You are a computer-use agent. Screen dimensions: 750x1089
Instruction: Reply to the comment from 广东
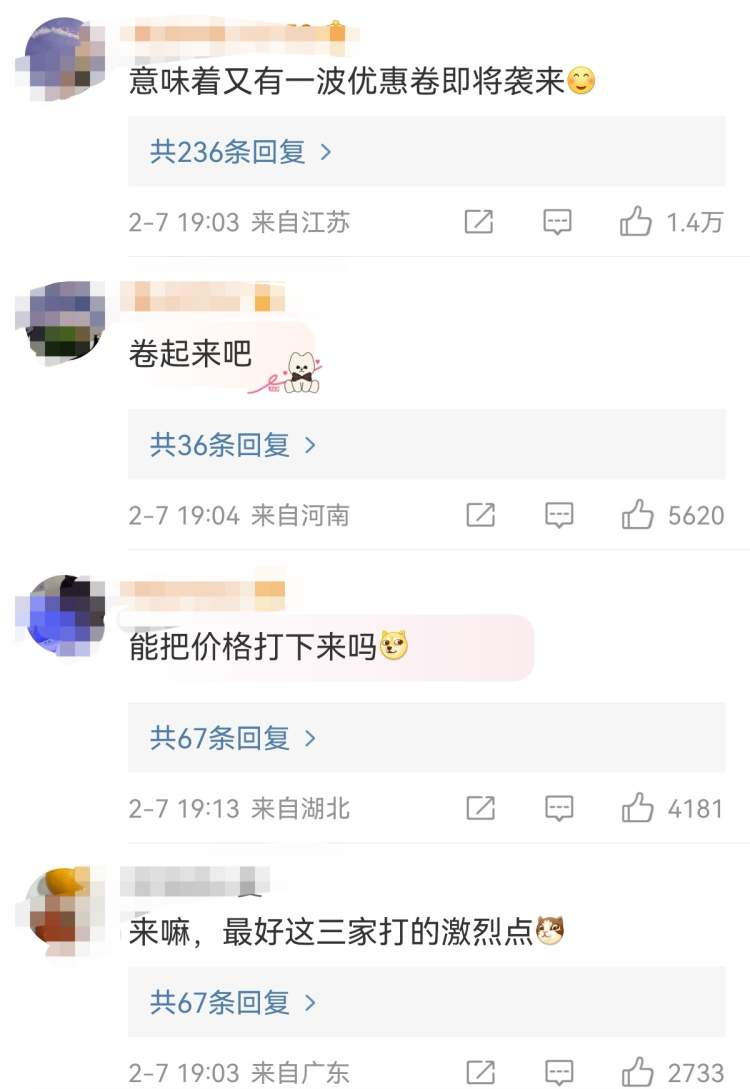coord(559,1072)
